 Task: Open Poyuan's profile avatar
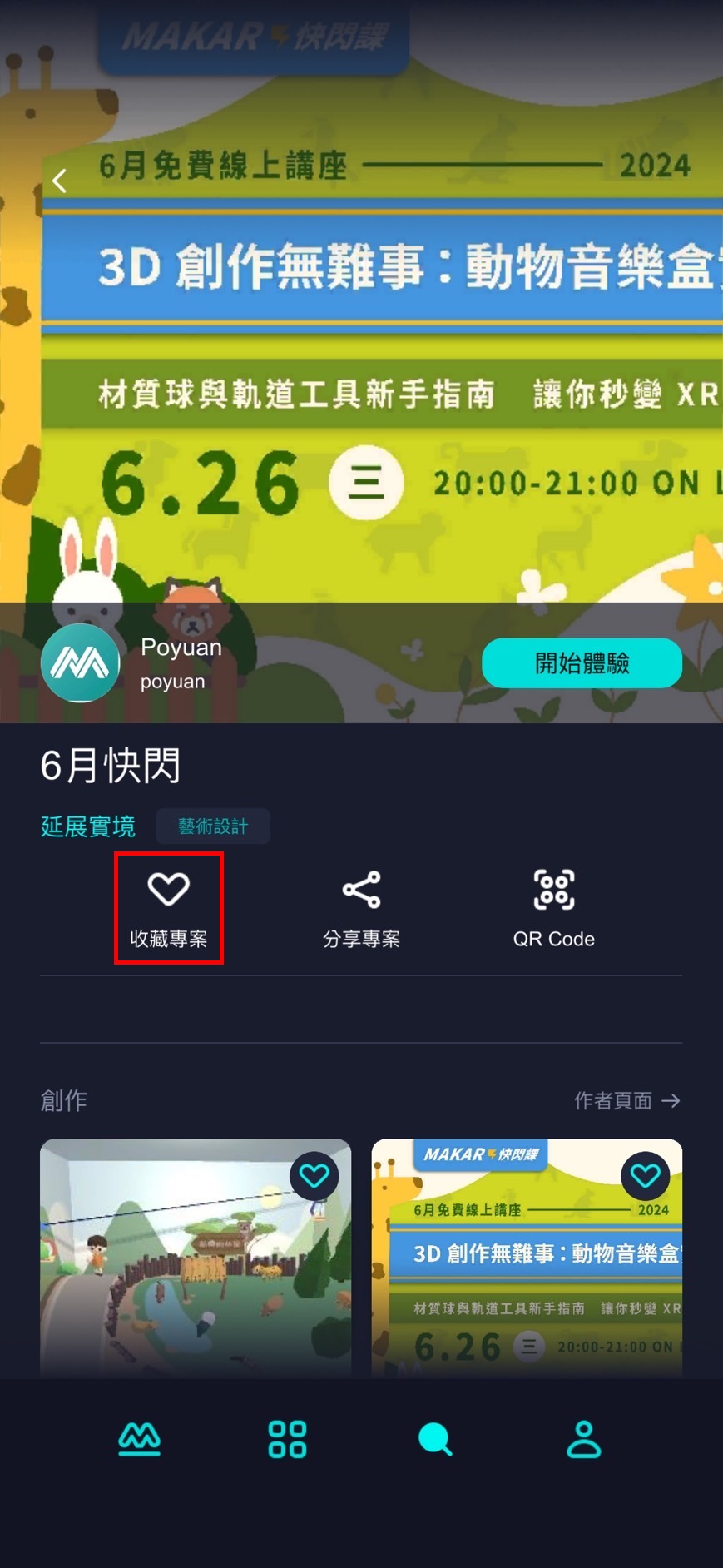(81, 663)
